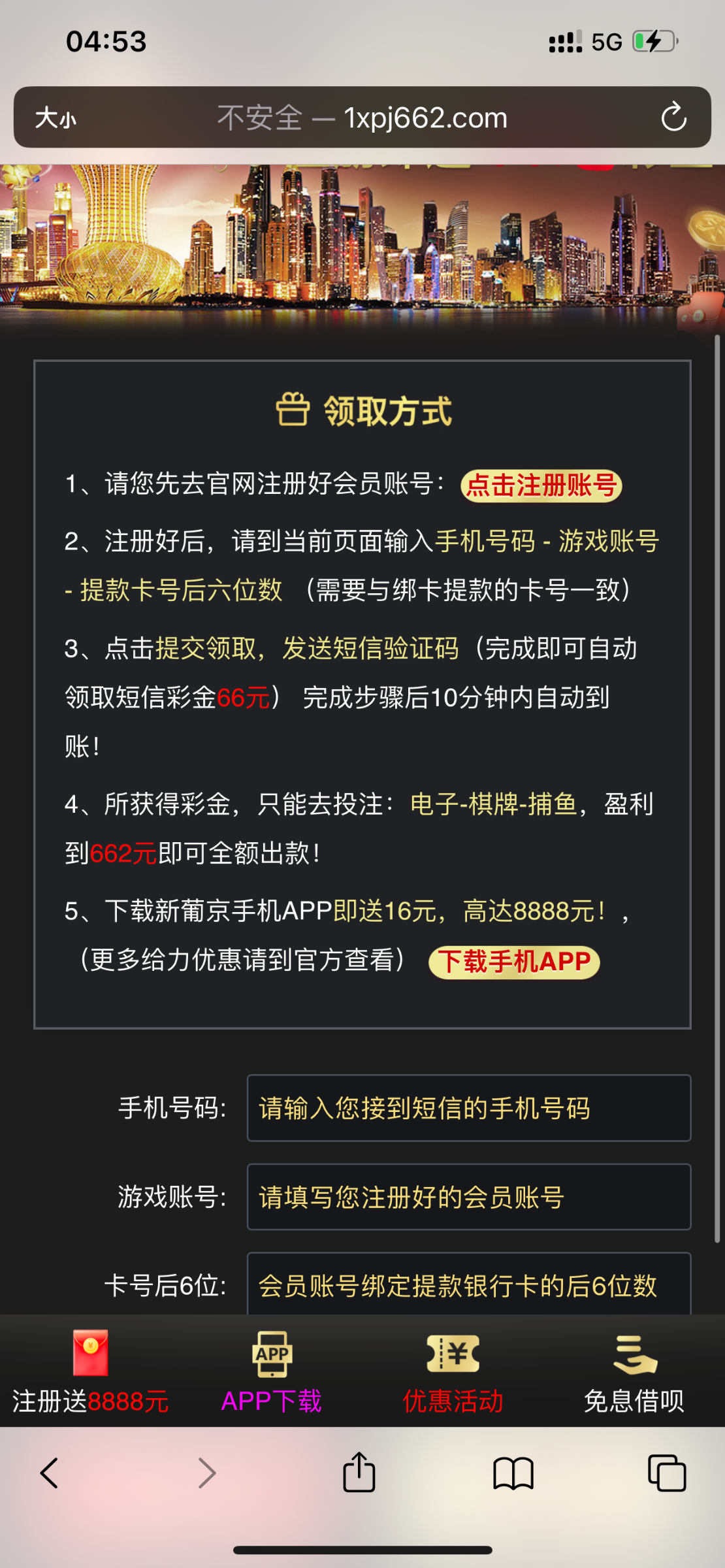This screenshot has width=725, height=1568.
Task: Open 注册送8888元 in bottom bar
Action: coord(91,1371)
